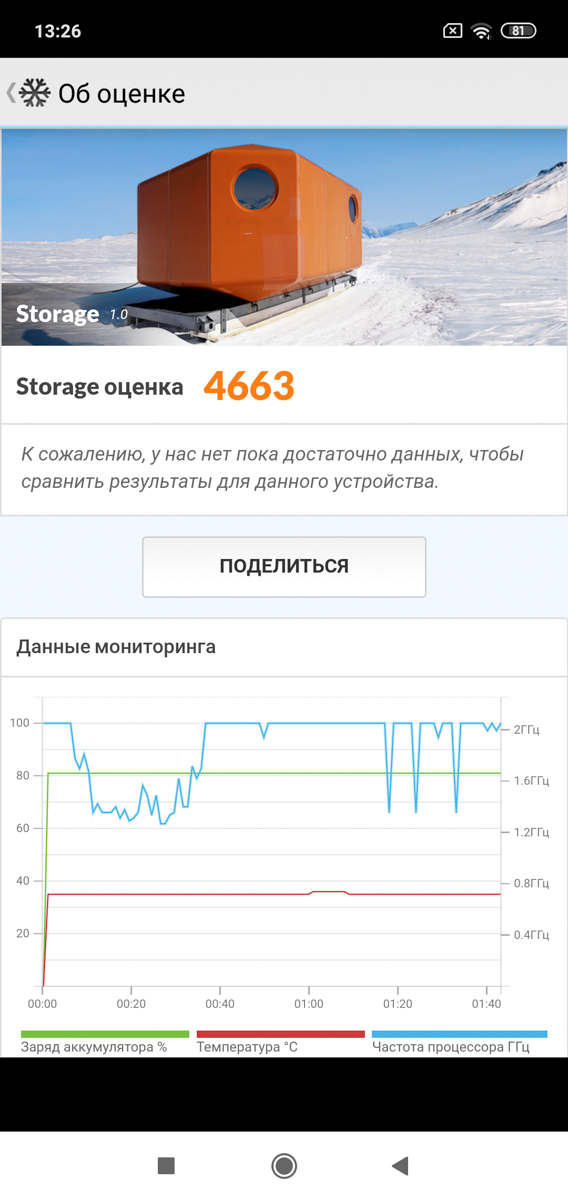Tap the system back triangle
Viewport: 568px width, 1200px height.
400,1165
